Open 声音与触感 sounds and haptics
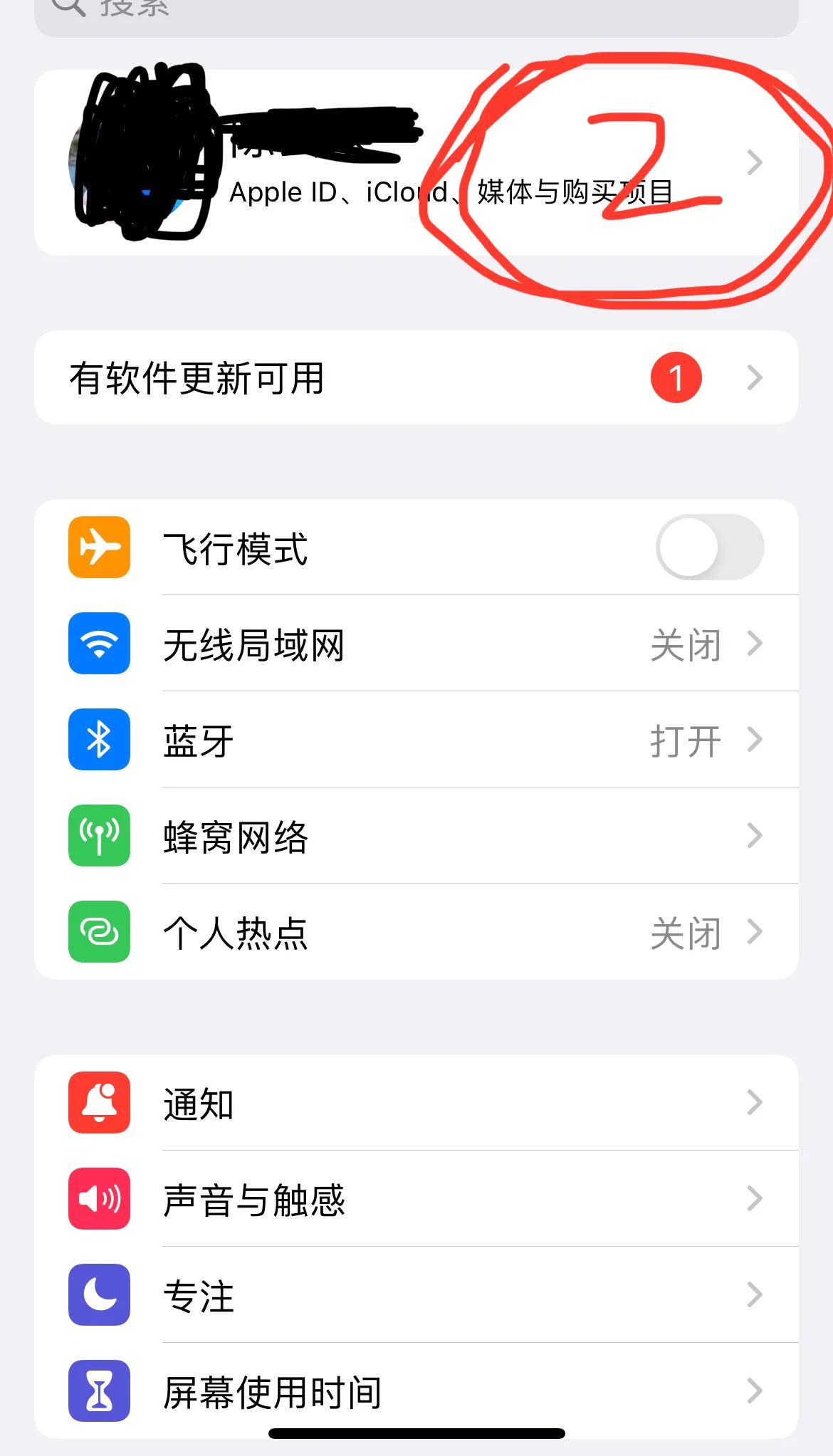833x1456 pixels. (x=416, y=1199)
